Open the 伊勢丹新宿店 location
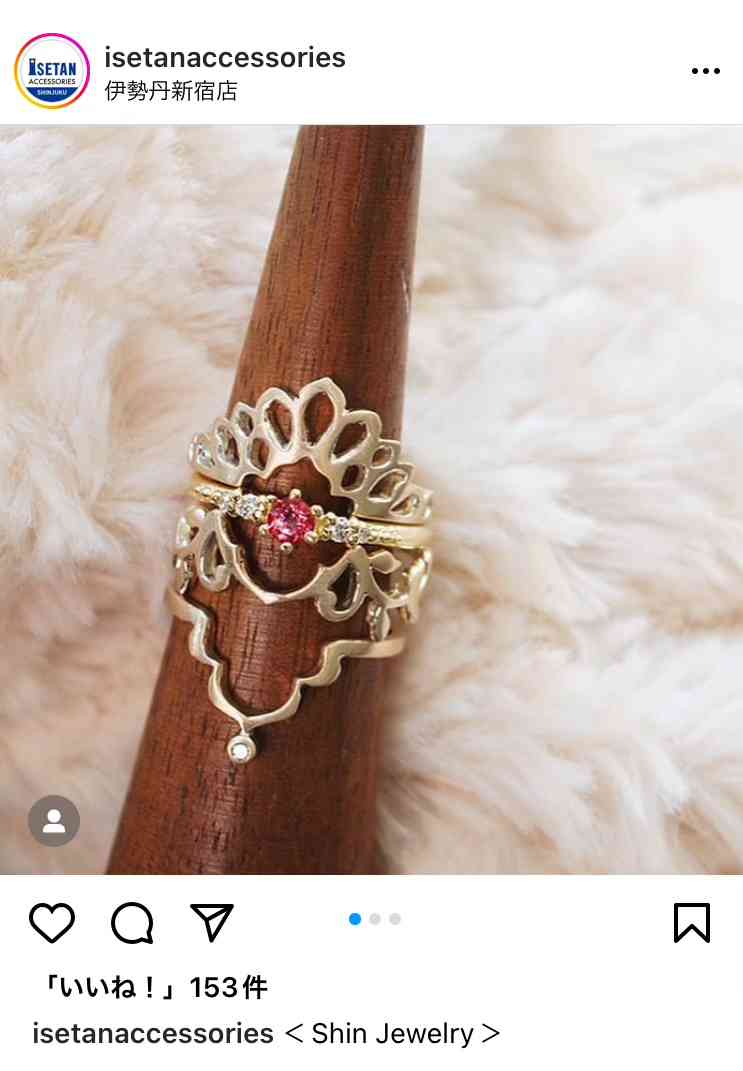Viewport: 743px width, 1071px height. pos(171,91)
